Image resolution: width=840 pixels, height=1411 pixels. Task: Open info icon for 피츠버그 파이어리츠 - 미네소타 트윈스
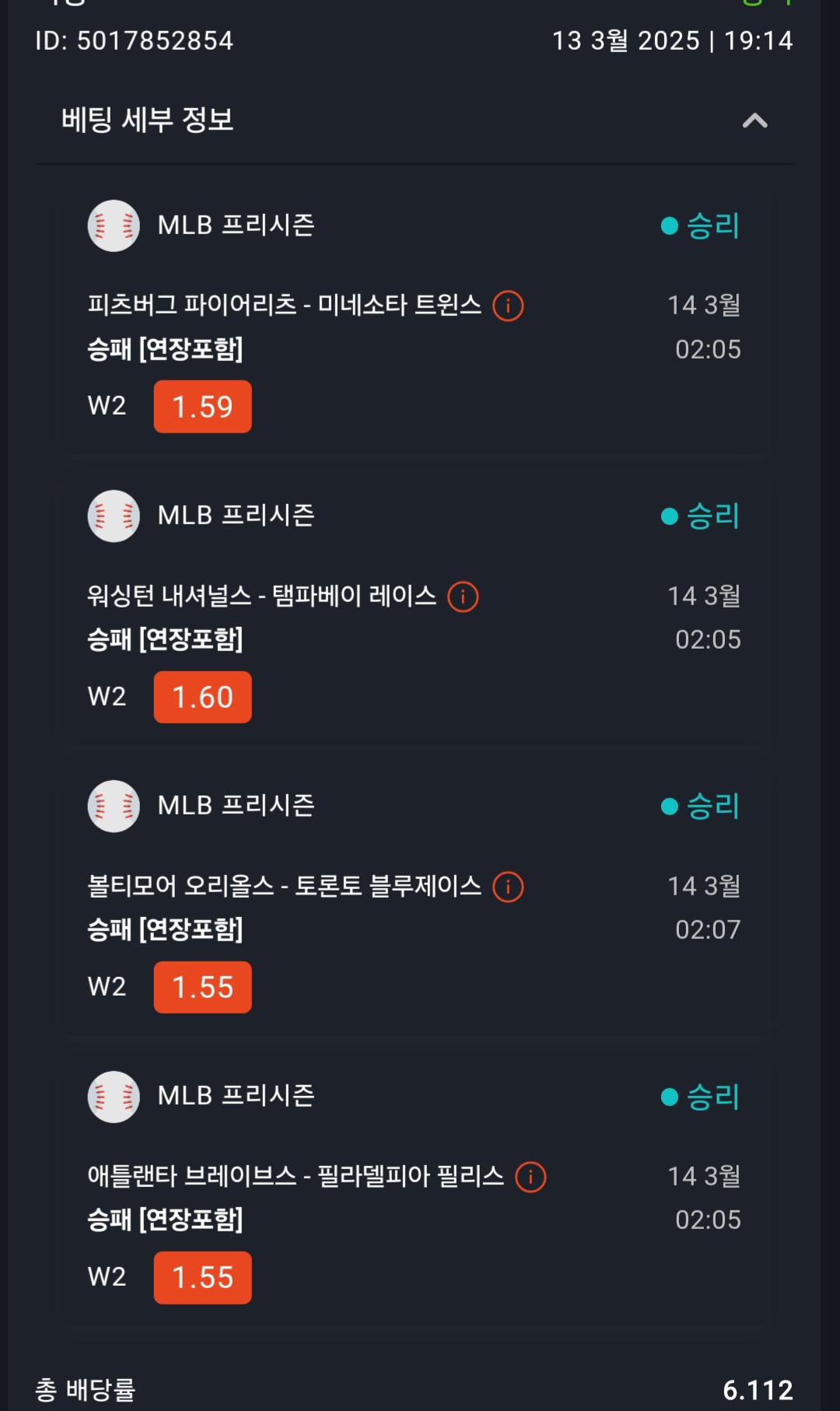(508, 306)
